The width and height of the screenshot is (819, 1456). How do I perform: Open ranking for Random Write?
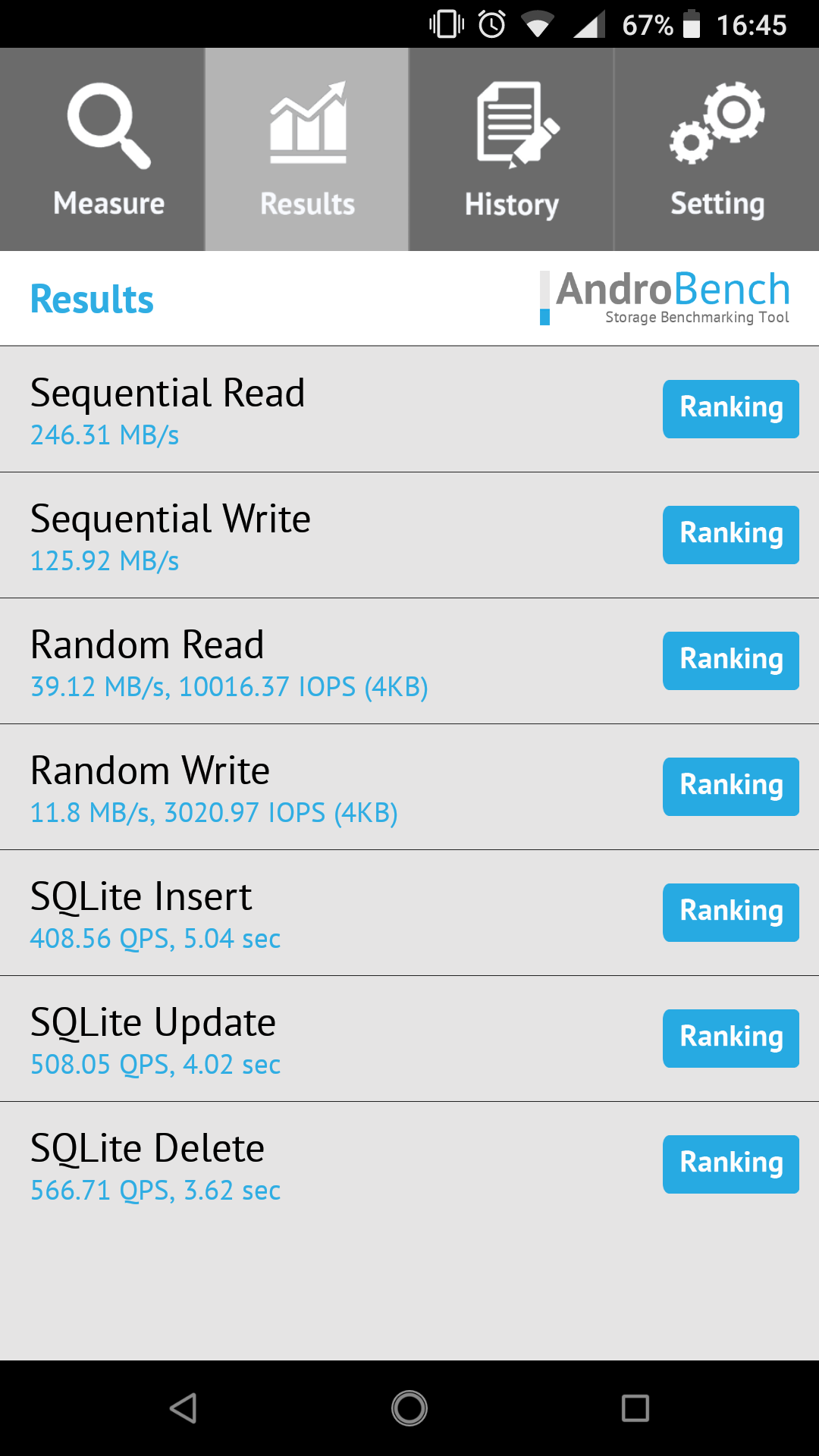coord(731,786)
